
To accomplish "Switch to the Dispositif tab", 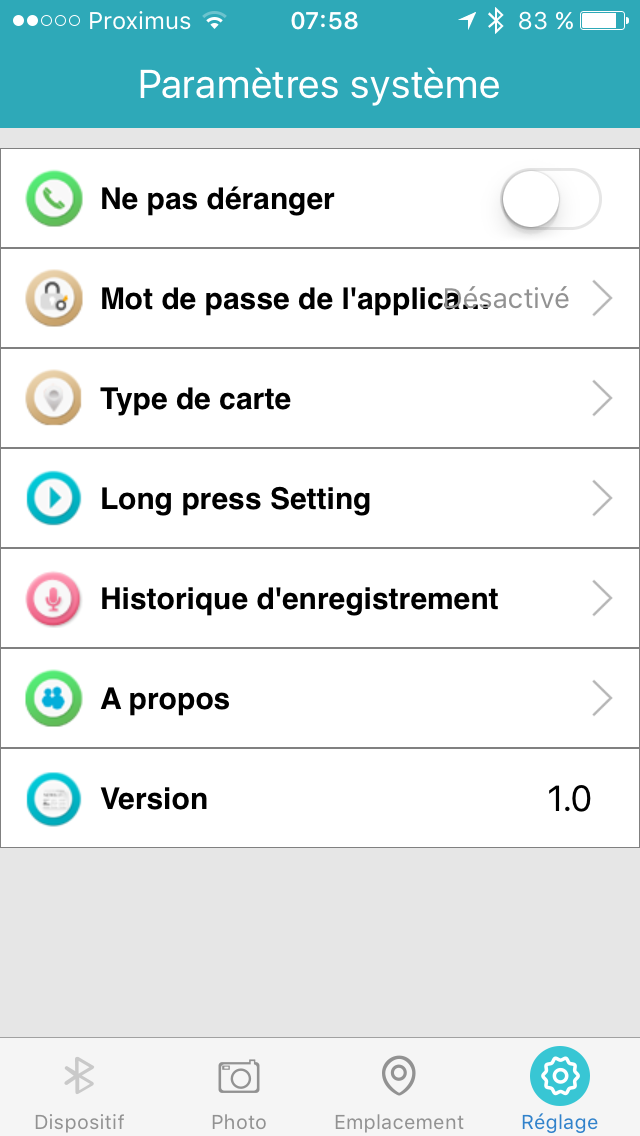I will 79,1090.
